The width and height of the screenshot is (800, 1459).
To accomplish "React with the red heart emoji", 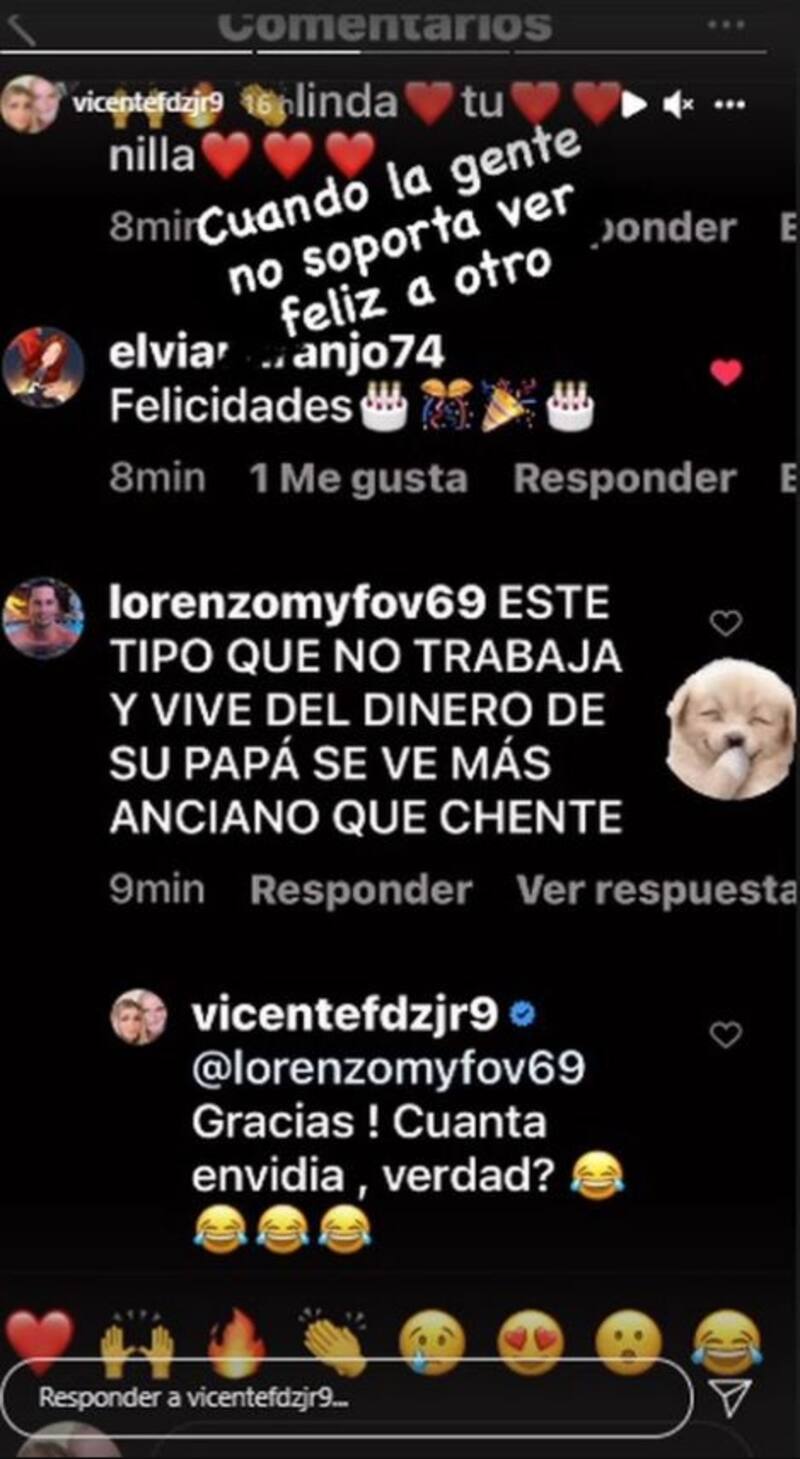I will click(40, 1341).
